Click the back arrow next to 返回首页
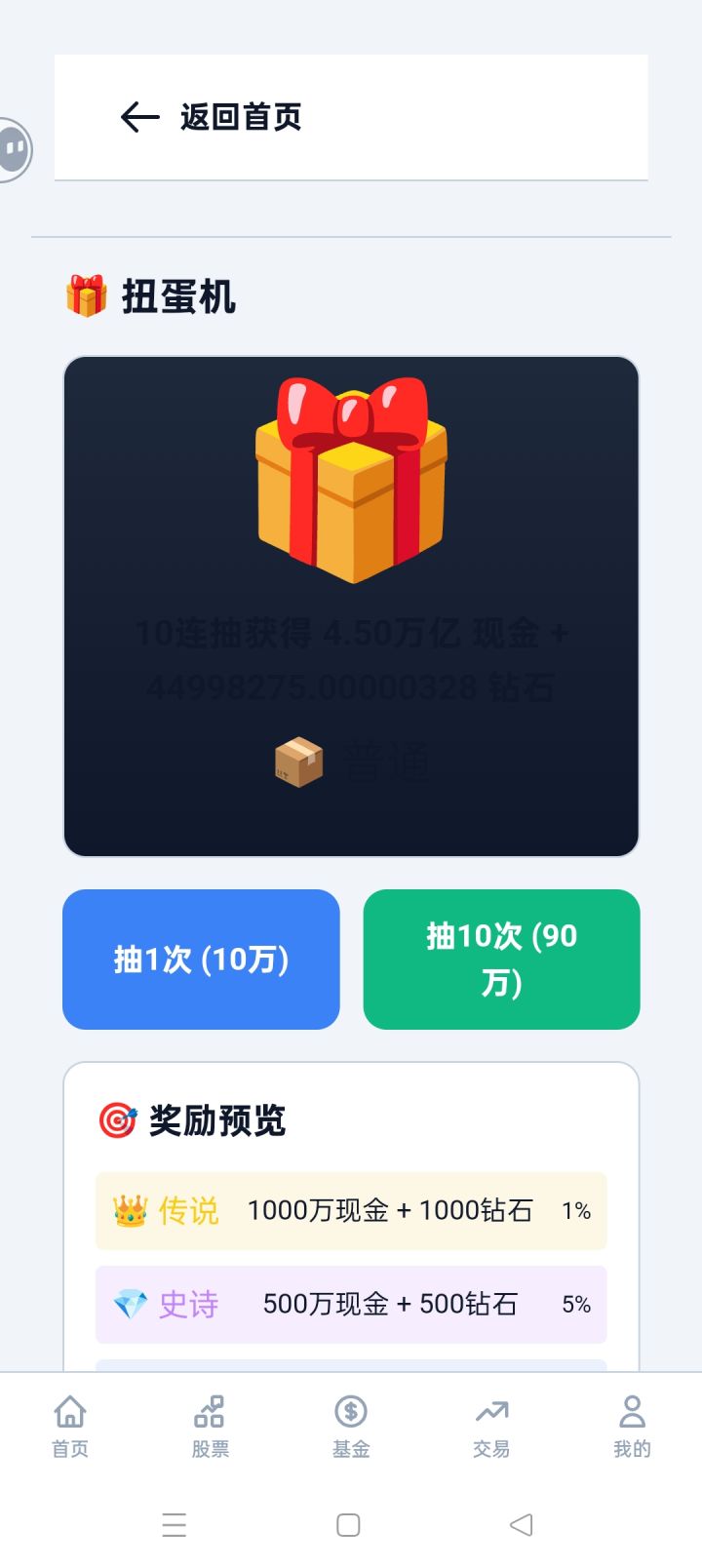Viewport: 702px width, 1568px height. click(138, 116)
